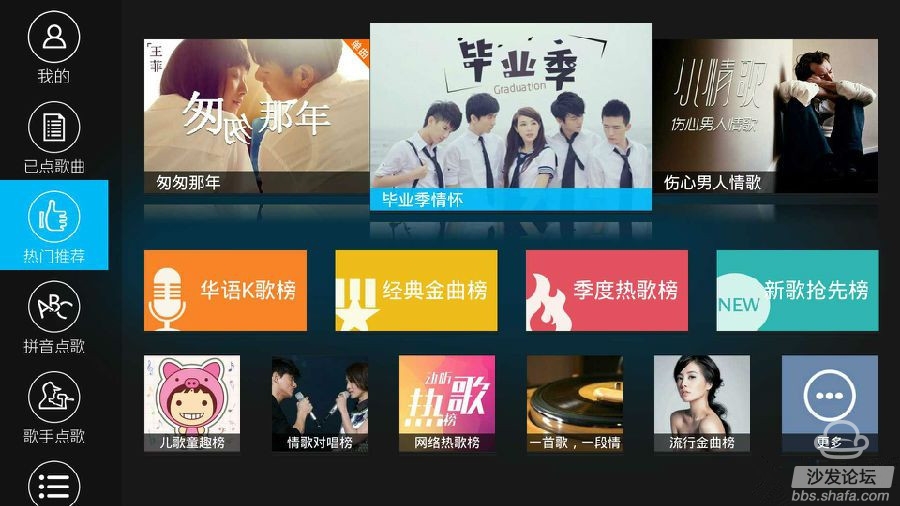Image resolution: width=900 pixels, height=506 pixels.
Task: Open the 流行金曲榜 tile
Action: [x=702, y=404]
